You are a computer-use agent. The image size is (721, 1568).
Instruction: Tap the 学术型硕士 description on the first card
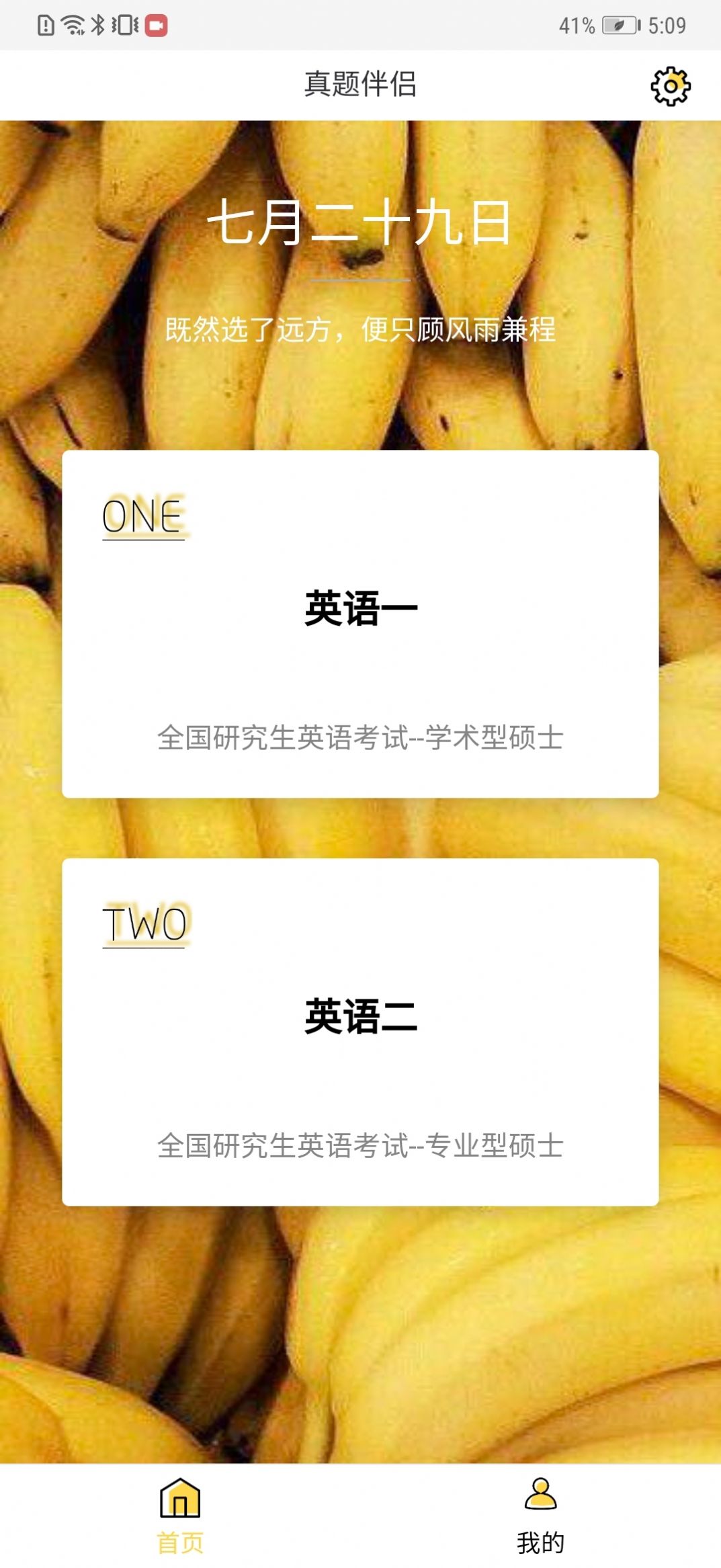point(360,737)
